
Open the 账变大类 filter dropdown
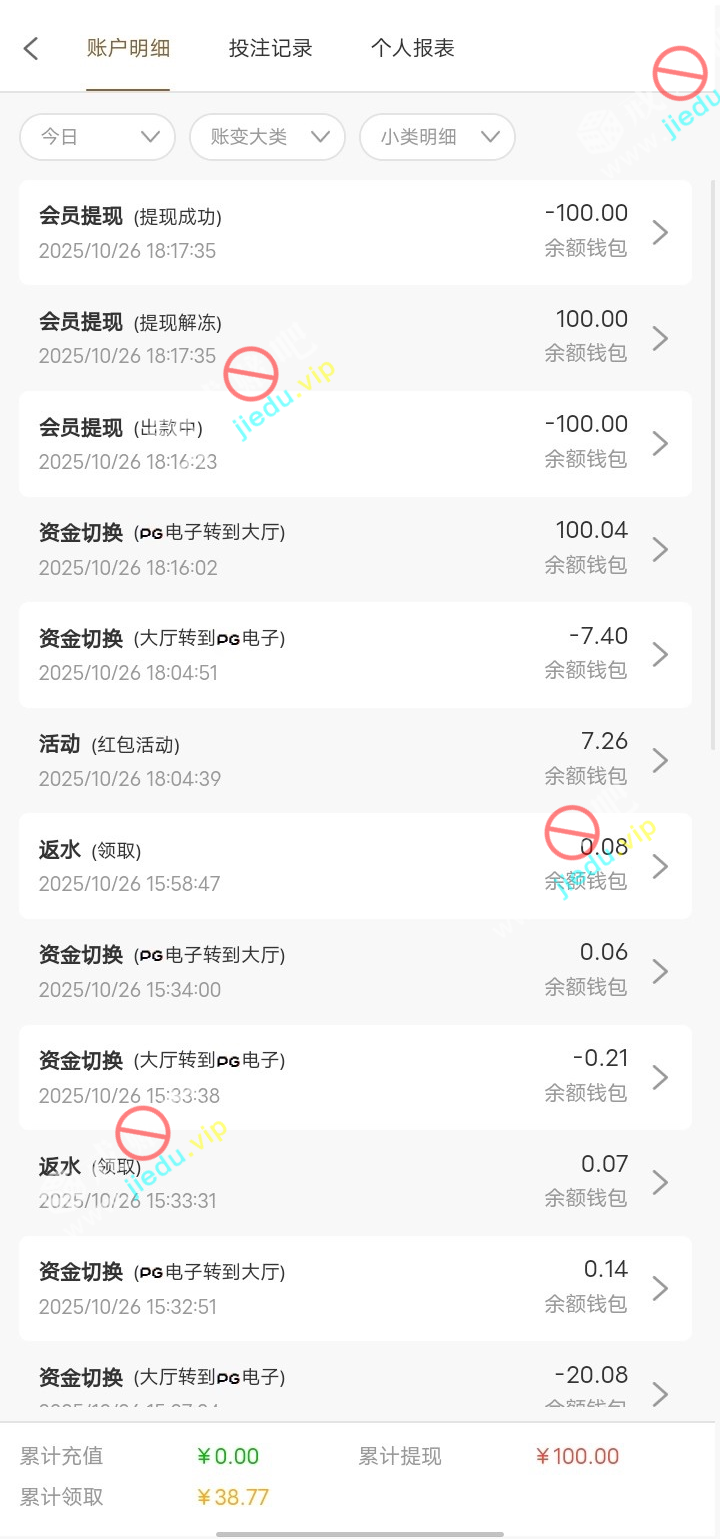[x=267, y=137]
